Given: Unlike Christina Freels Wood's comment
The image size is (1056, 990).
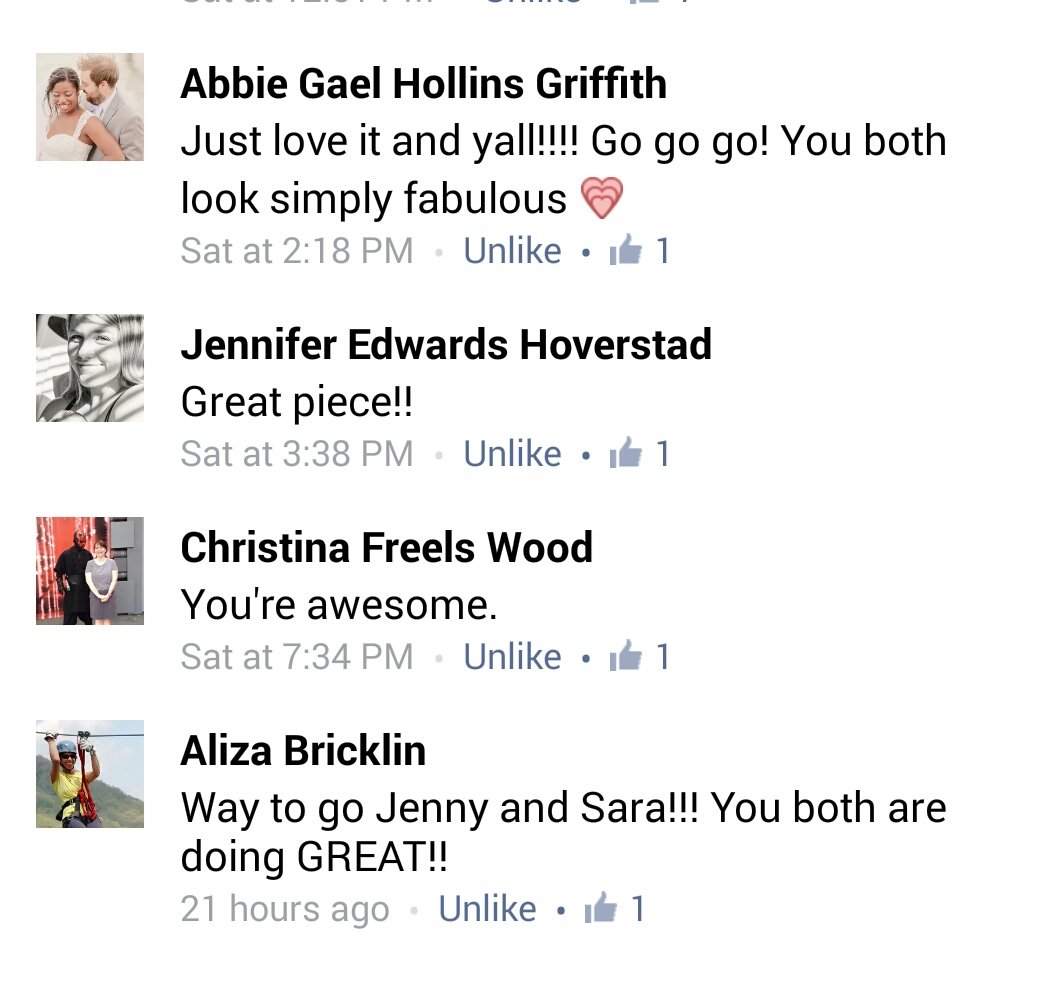Looking at the screenshot, I should 512,657.
